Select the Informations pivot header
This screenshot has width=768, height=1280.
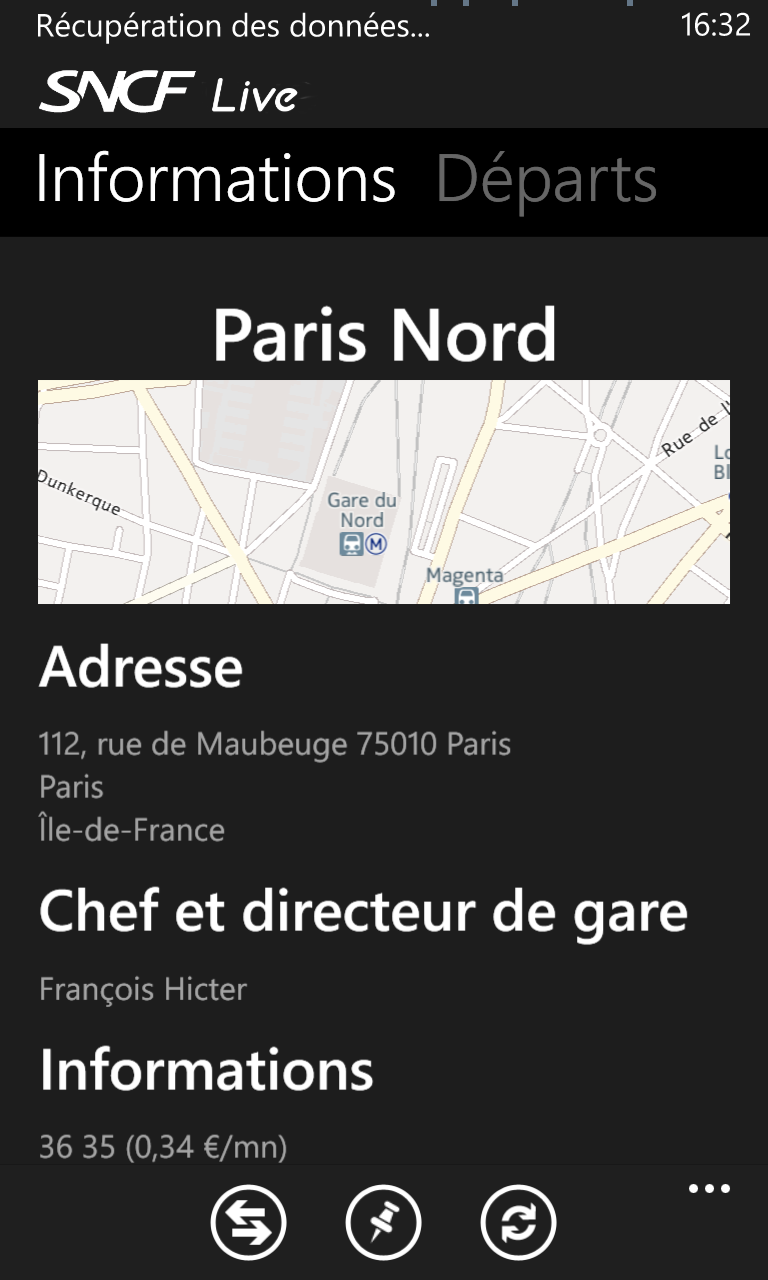216,179
